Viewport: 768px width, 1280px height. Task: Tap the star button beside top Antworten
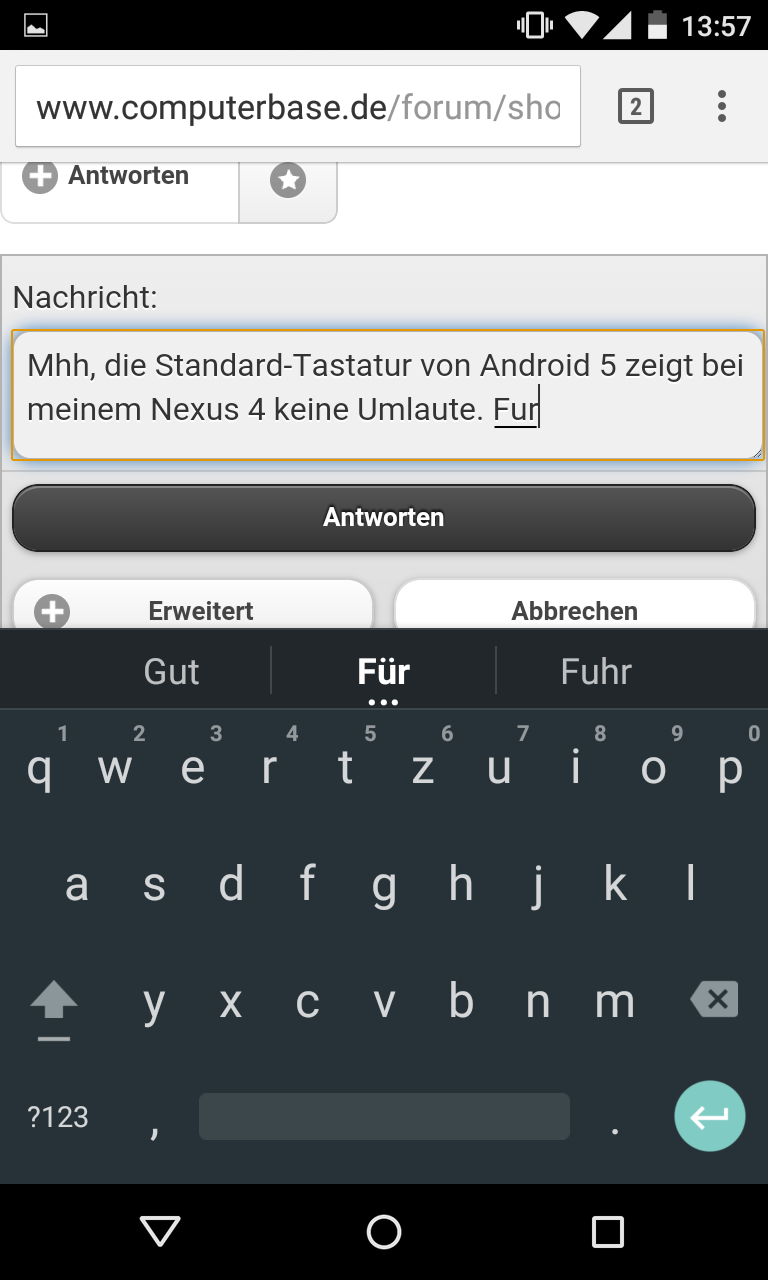point(288,180)
